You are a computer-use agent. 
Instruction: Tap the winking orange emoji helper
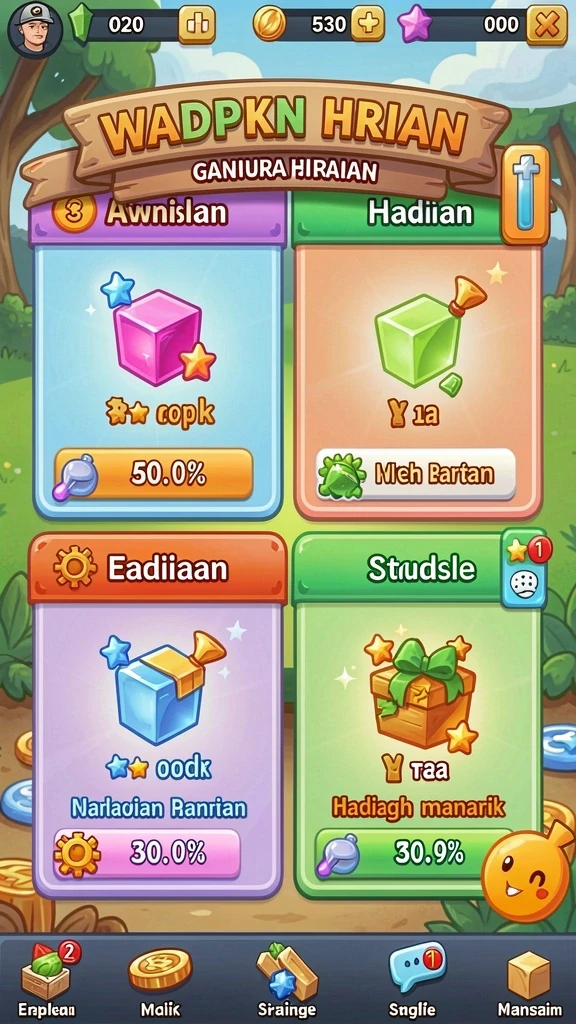(x=526, y=872)
